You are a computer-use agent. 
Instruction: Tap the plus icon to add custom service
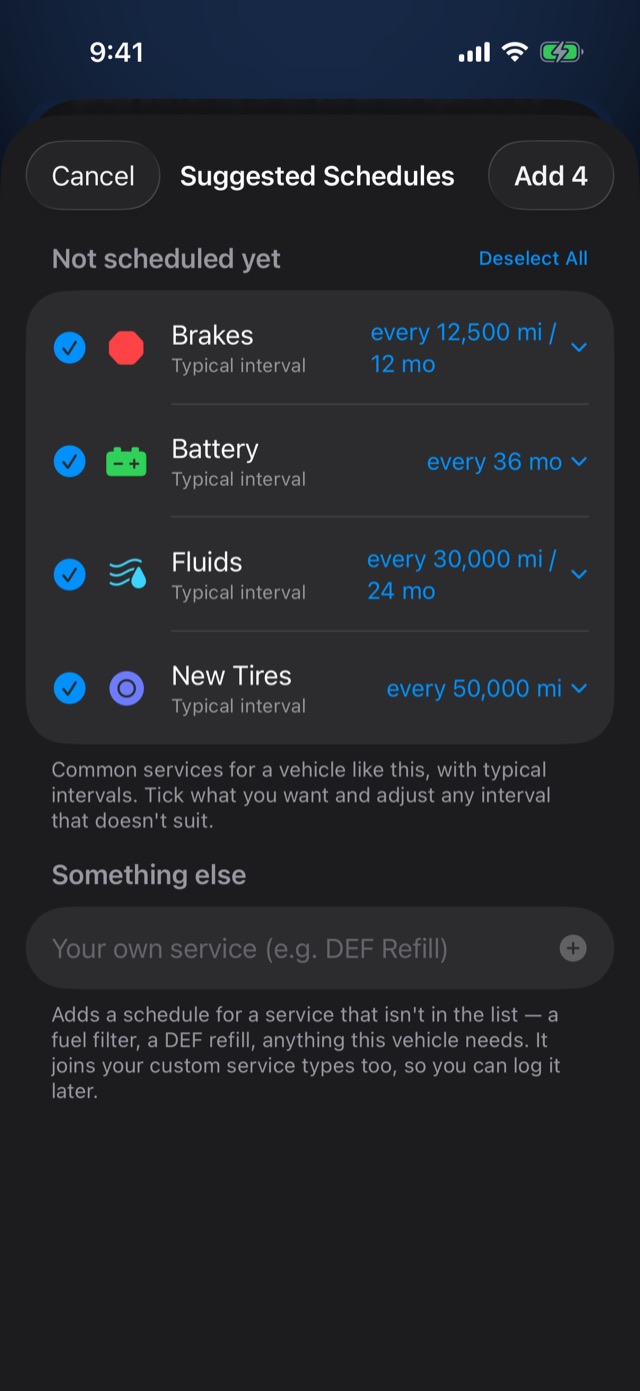coord(573,948)
